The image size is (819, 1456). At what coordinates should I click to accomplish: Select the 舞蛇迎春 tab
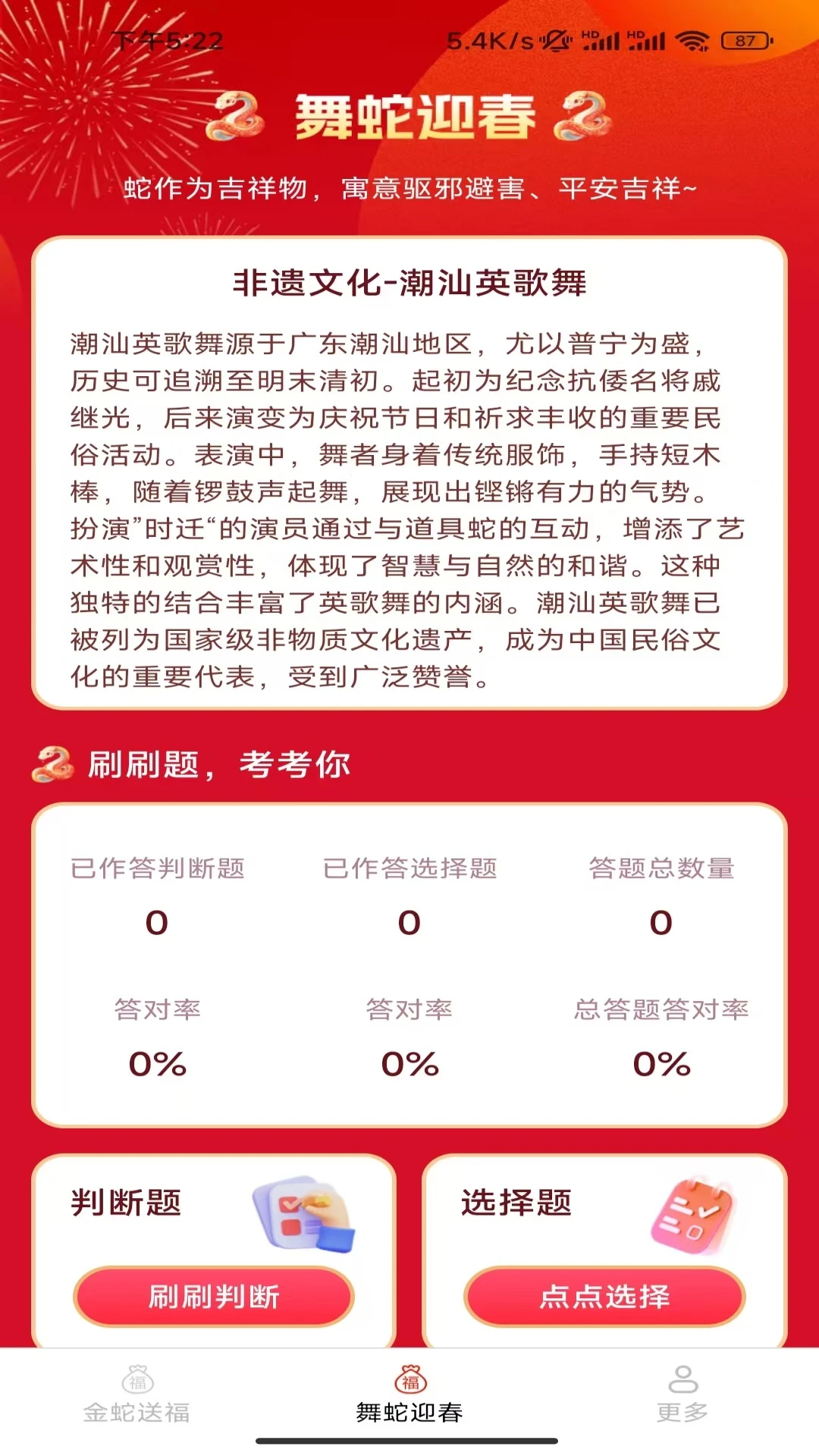point(409,1396)
